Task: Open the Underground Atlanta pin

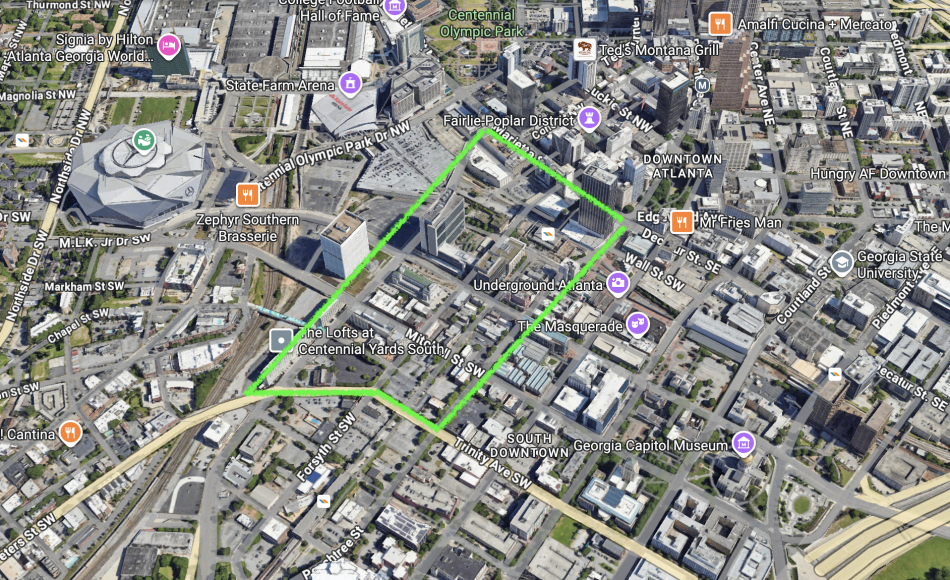Action: point(618,284)
